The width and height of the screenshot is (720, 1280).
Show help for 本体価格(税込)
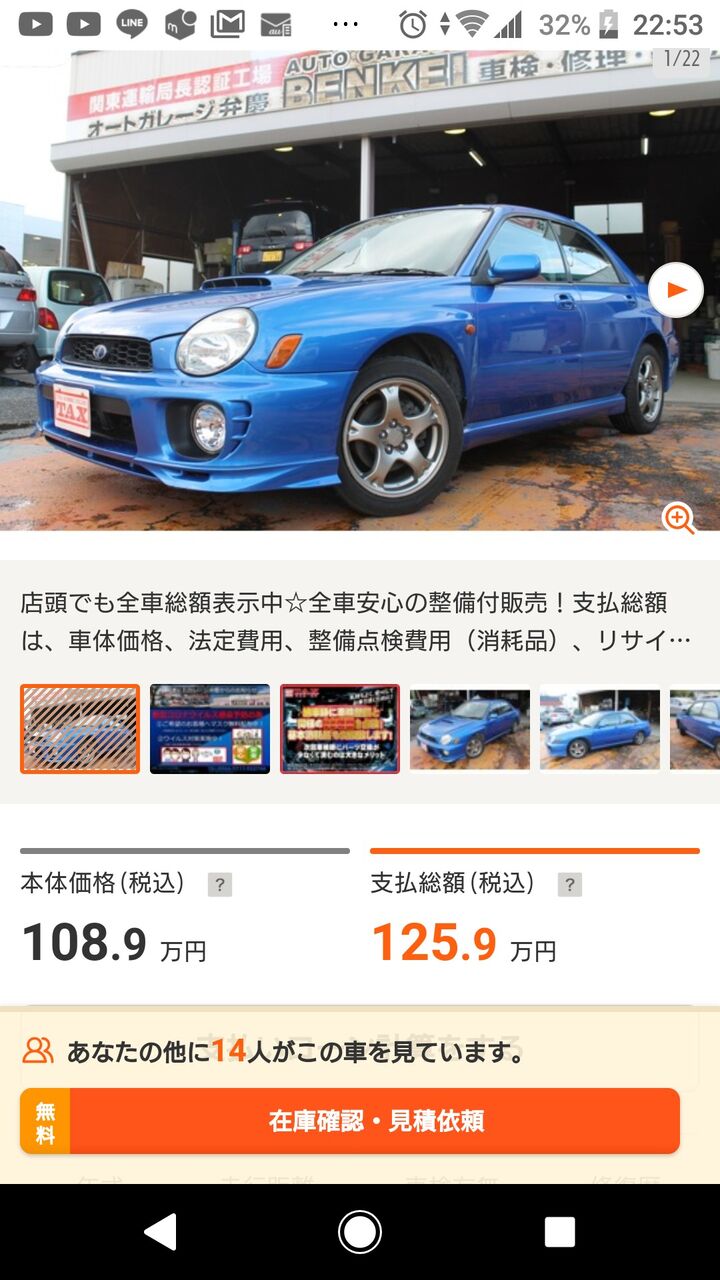[219, 884]
